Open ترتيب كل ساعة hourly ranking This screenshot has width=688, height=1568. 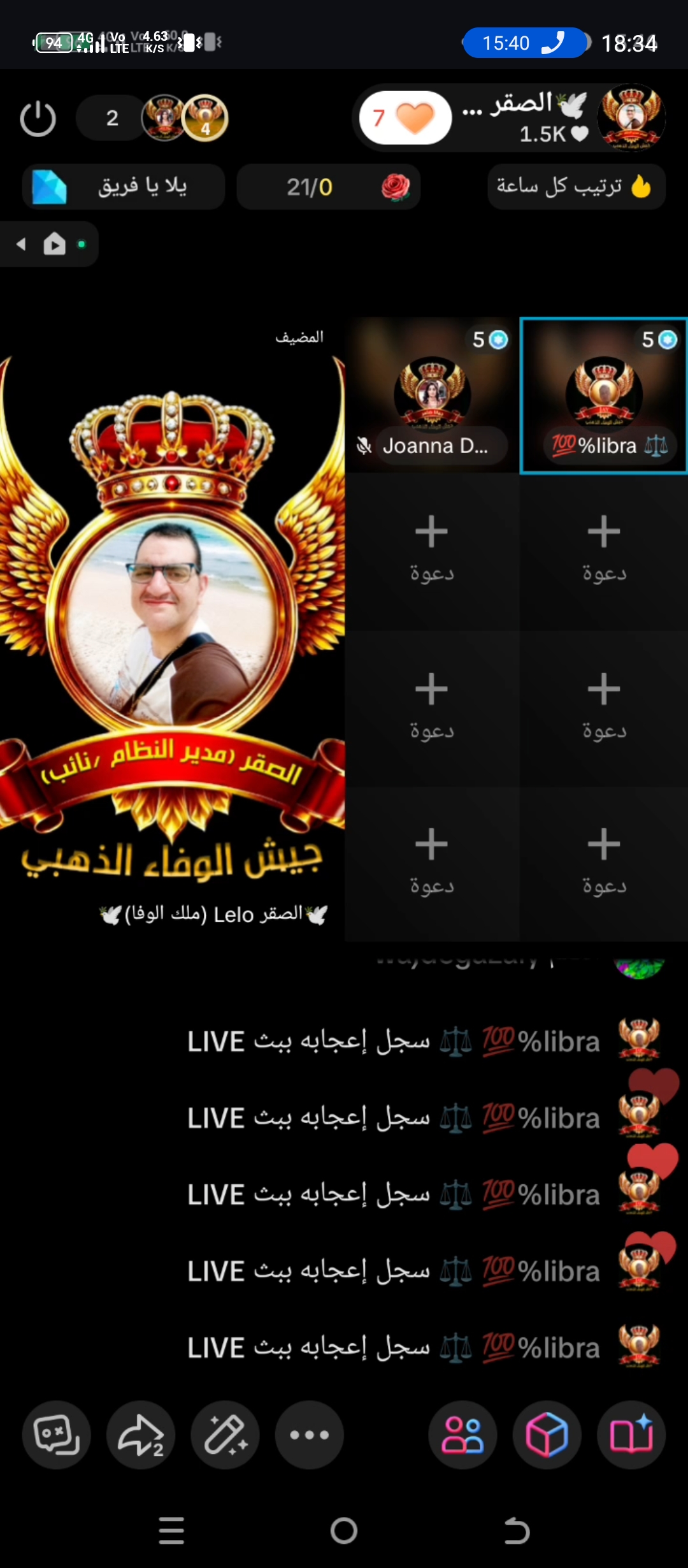pos(576,187)
